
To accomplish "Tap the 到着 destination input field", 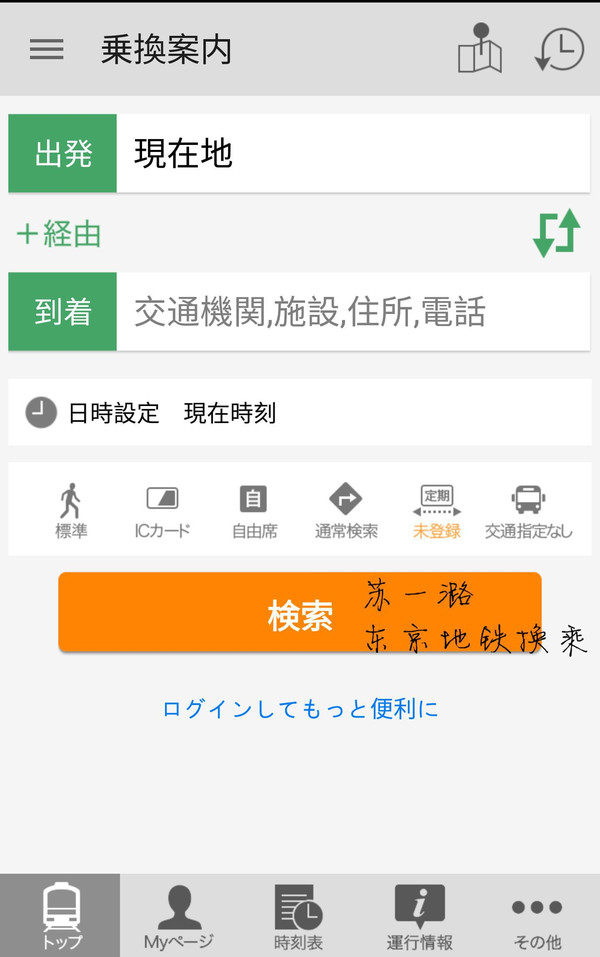I will [350, 312].
